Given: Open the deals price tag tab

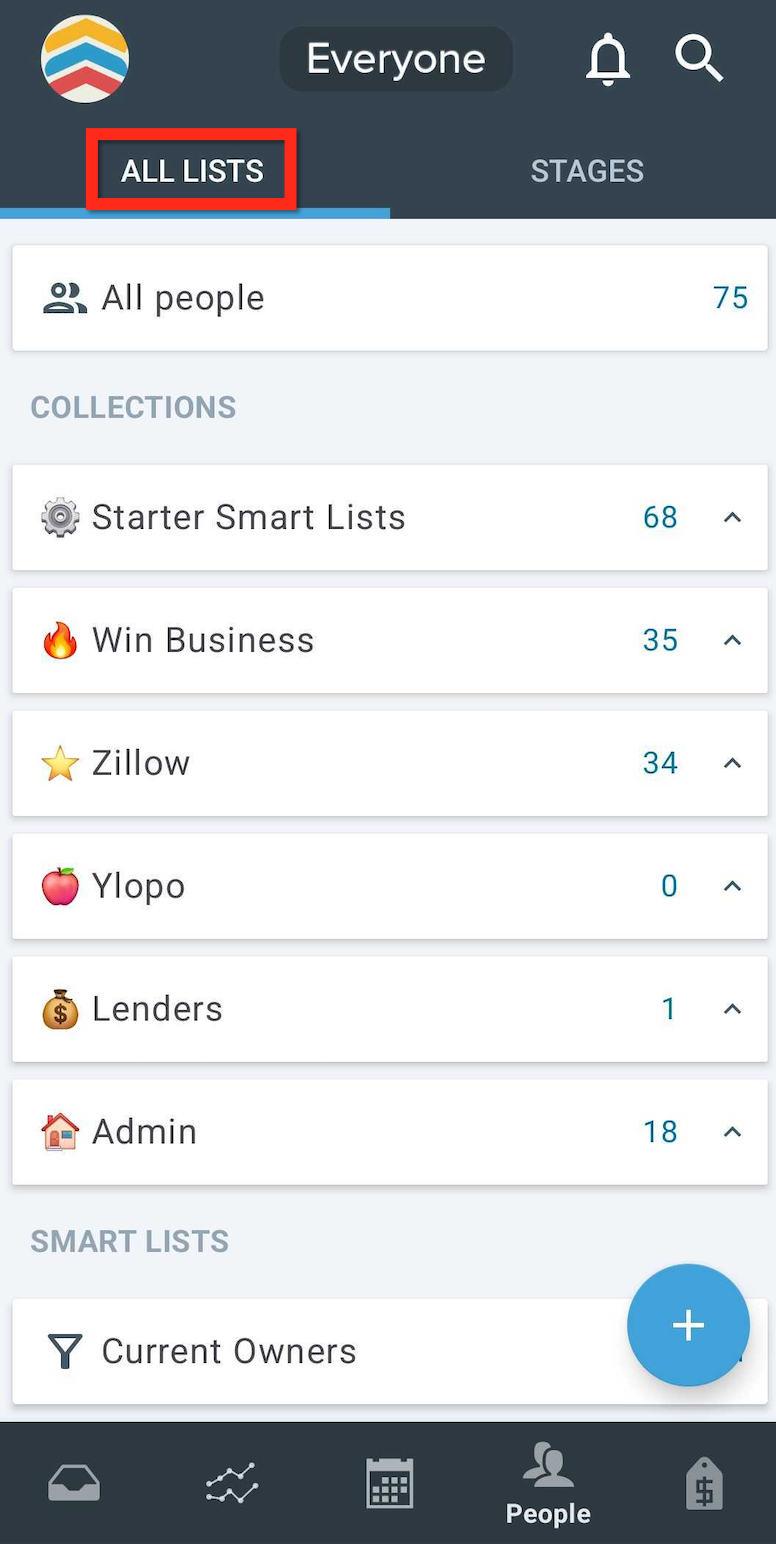Looking at the screenshot, I should tap(705, 1483).
